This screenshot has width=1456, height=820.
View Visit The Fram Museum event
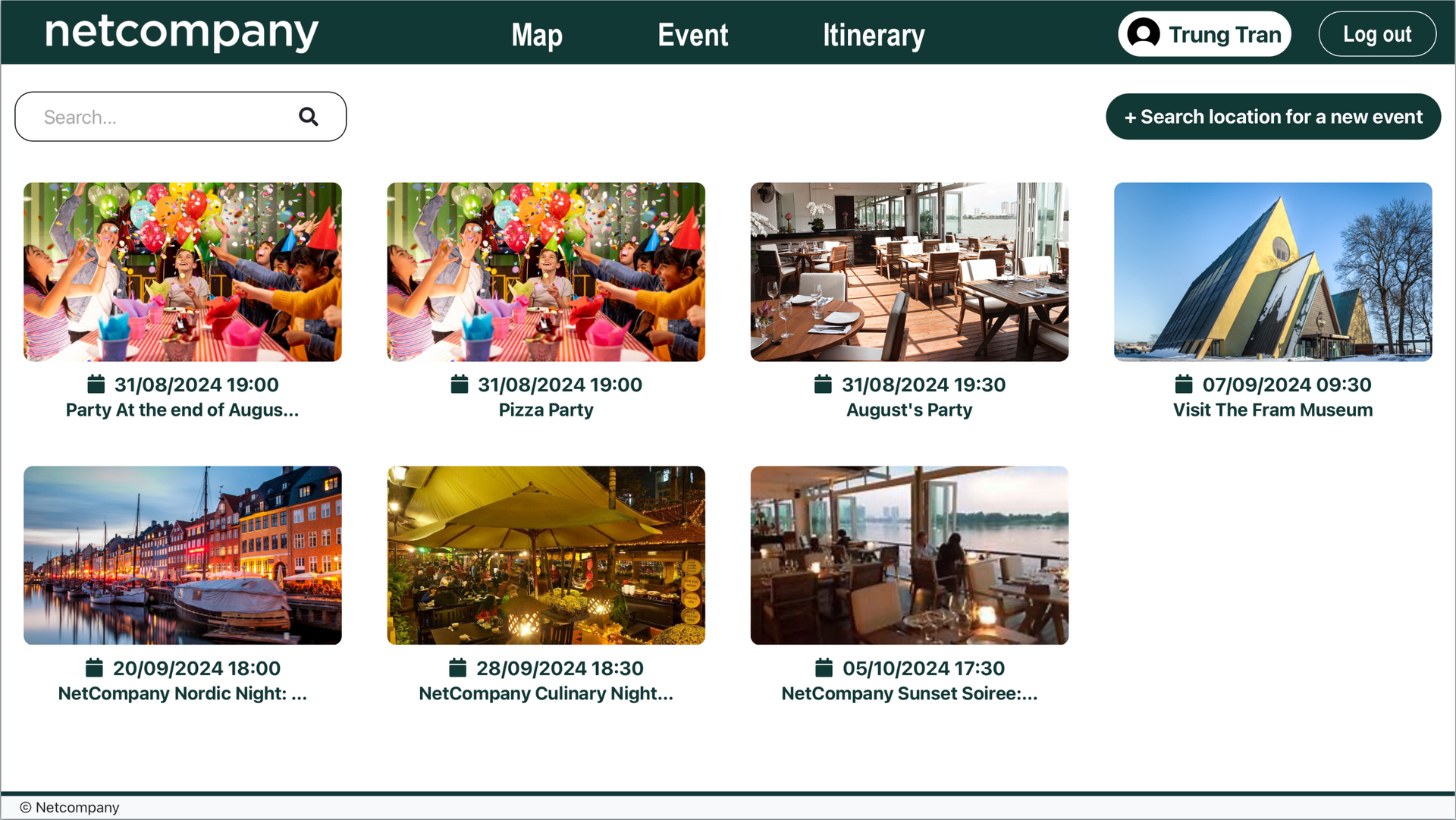click(1272, 272)
